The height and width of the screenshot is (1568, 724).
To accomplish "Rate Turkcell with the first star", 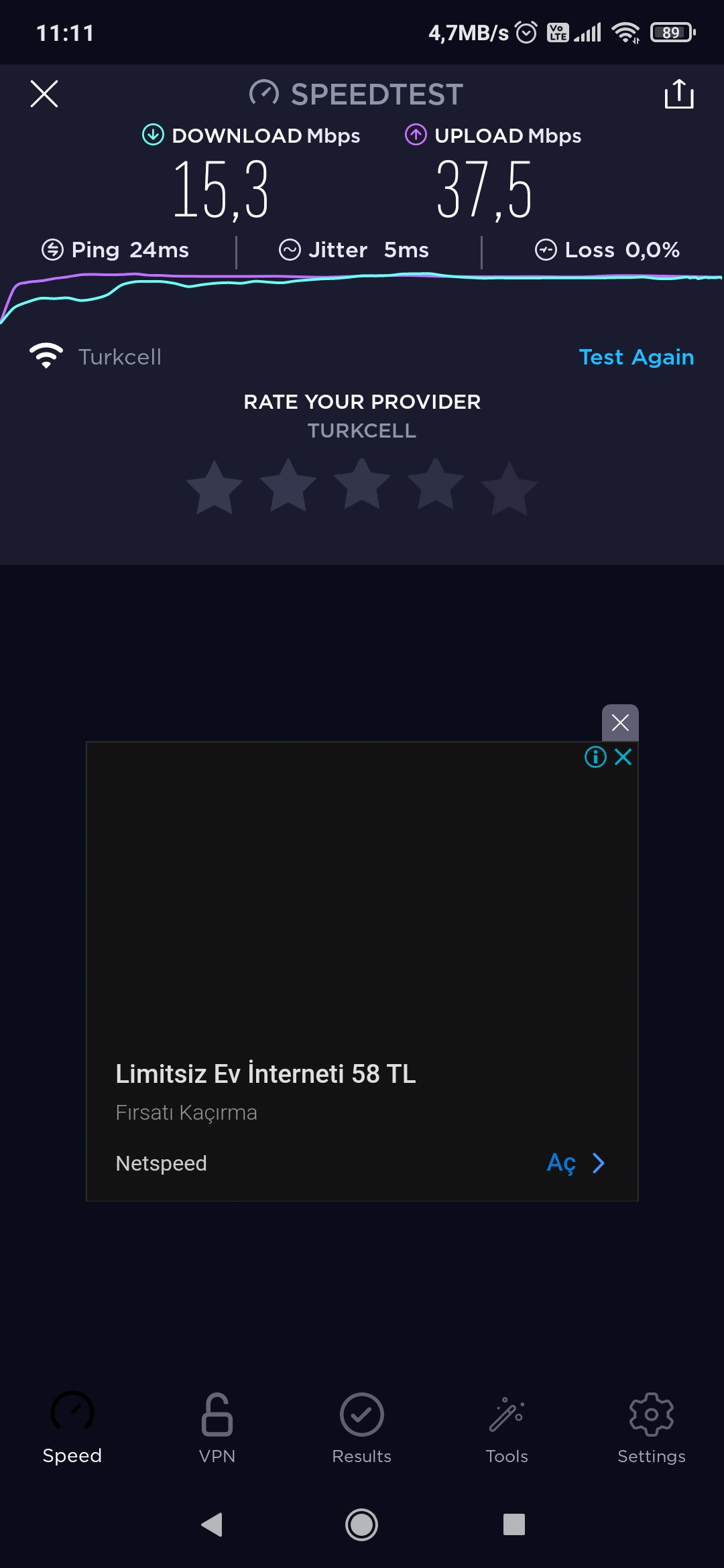I will (215, 487).
